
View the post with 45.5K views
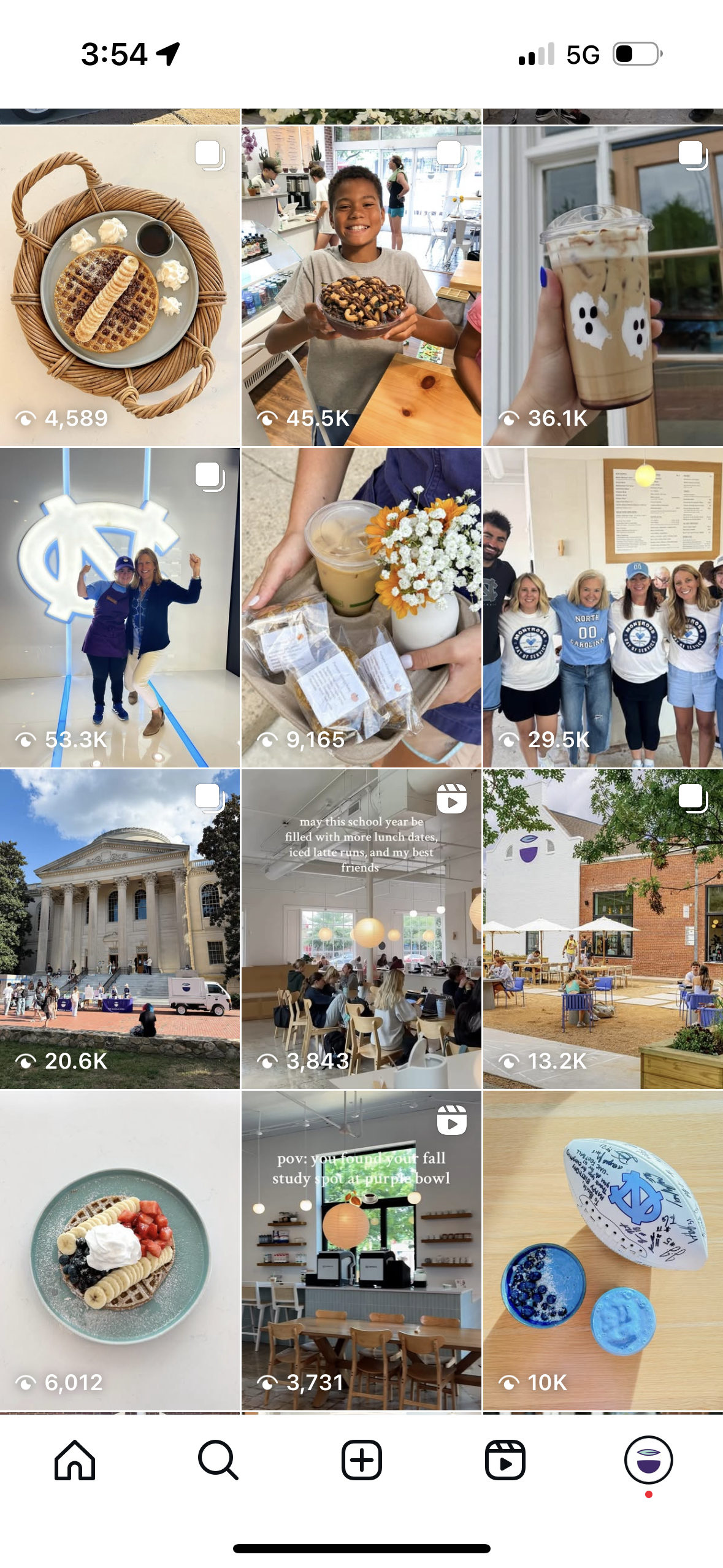(361, 286)
